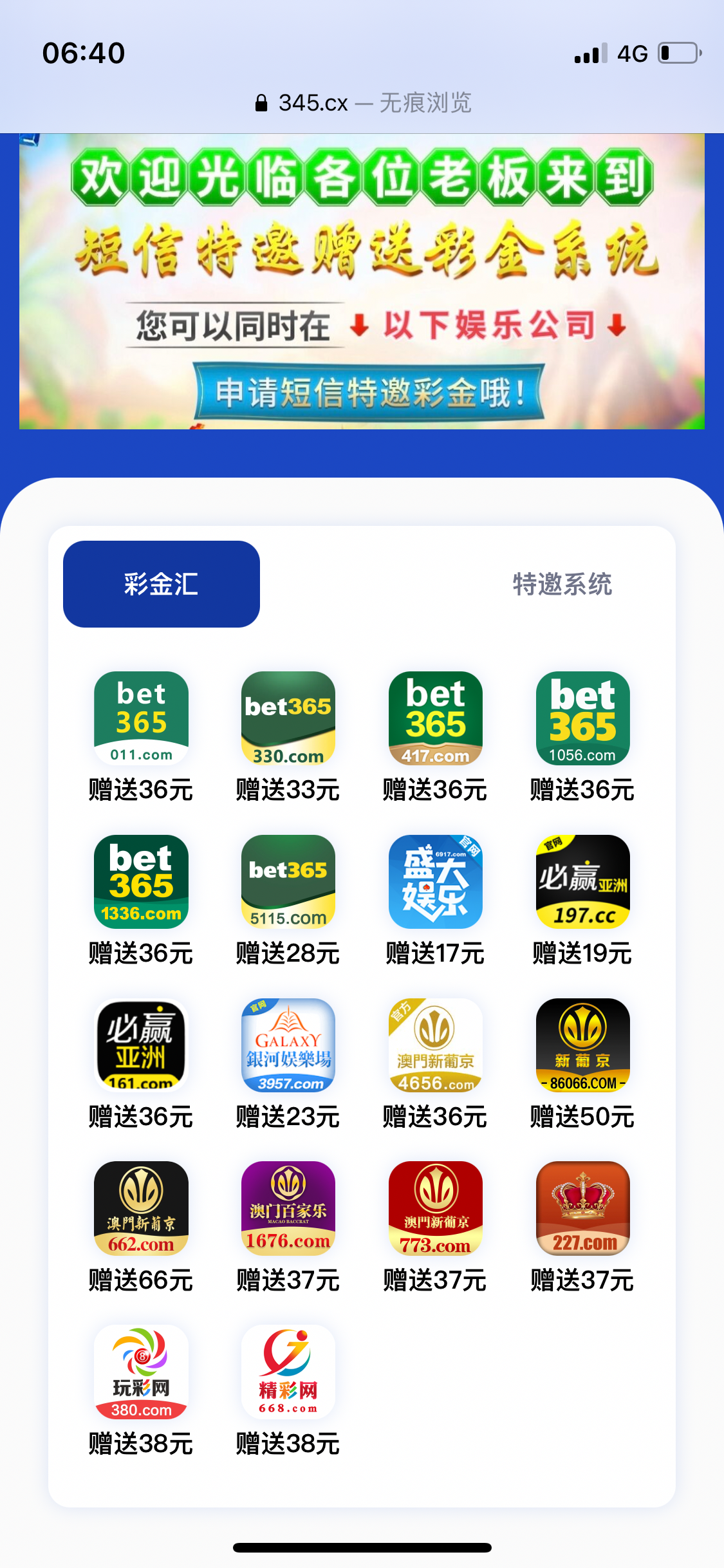This screenshot has width=724, height=1568.
Task: Switch to the 特邀系统 tab
Action: pos(562,584)
